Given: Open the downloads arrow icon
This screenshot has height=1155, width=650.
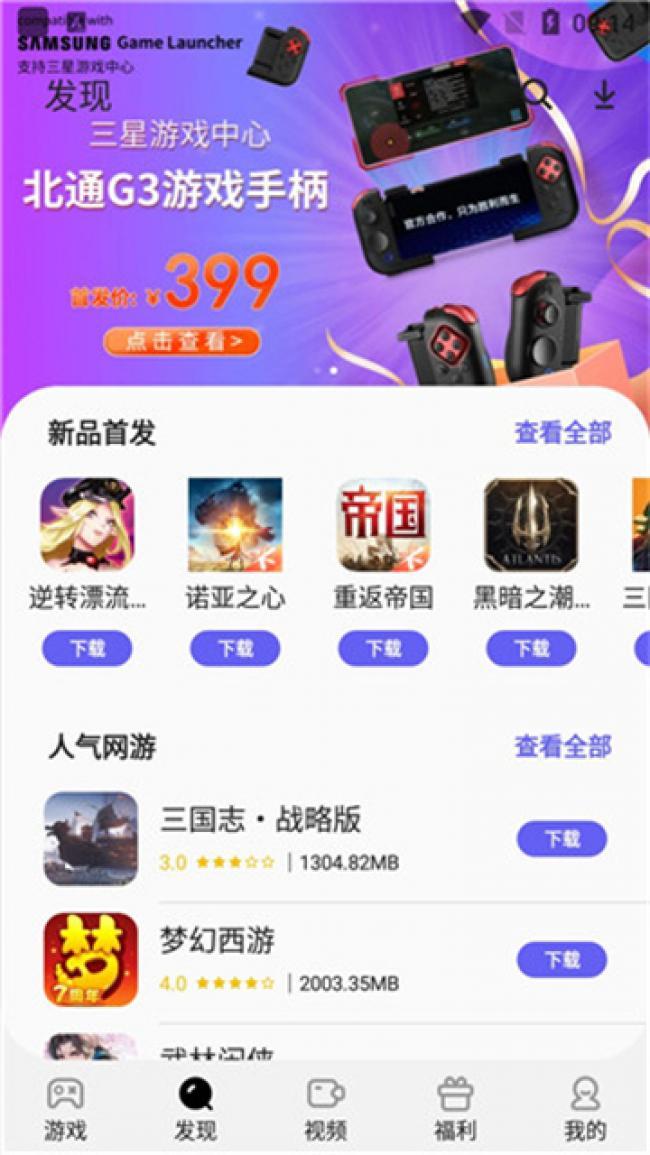Looking at the screenshot, I should [603, 95].
